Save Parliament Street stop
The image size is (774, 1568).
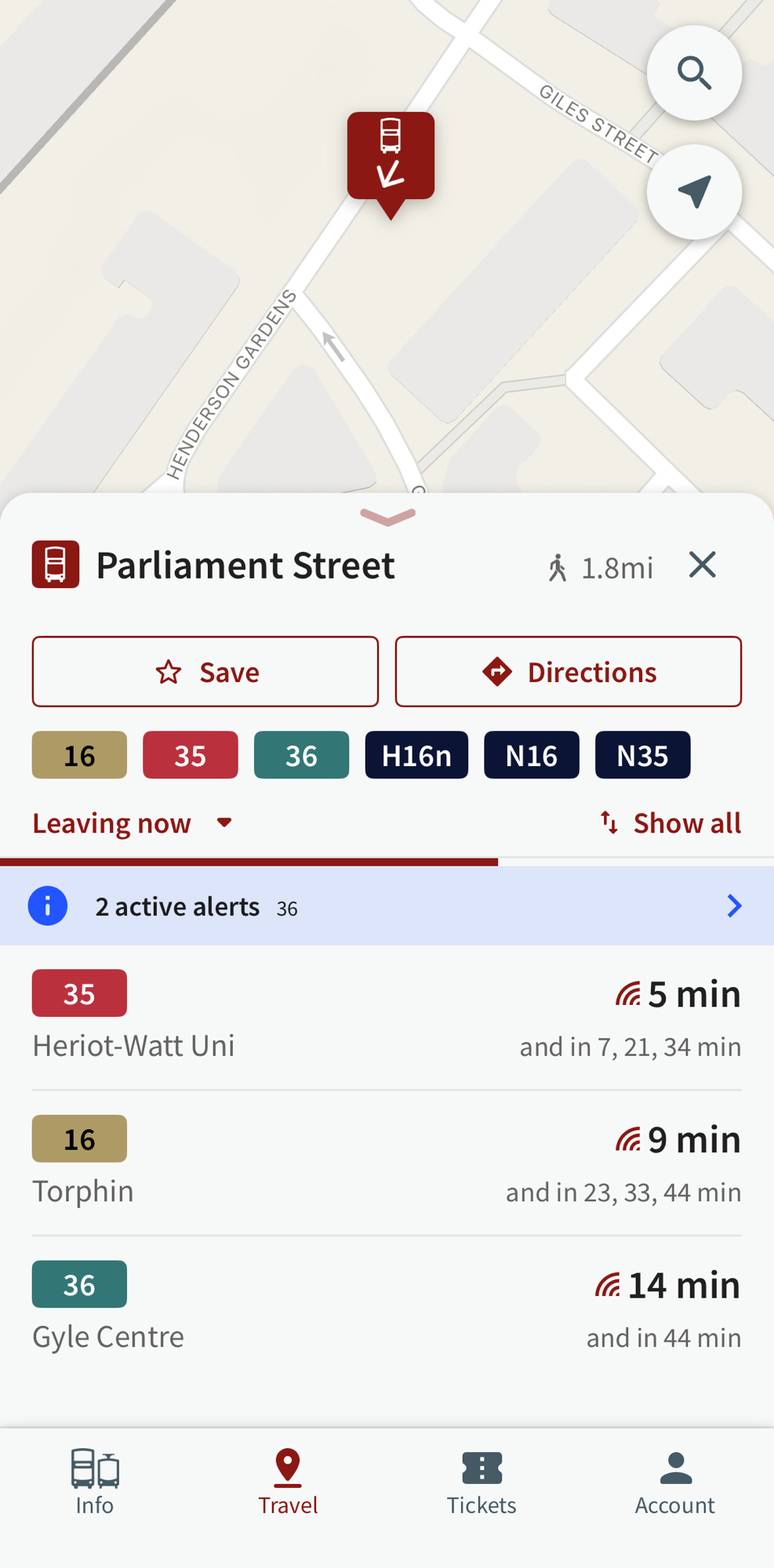[205, 672]
